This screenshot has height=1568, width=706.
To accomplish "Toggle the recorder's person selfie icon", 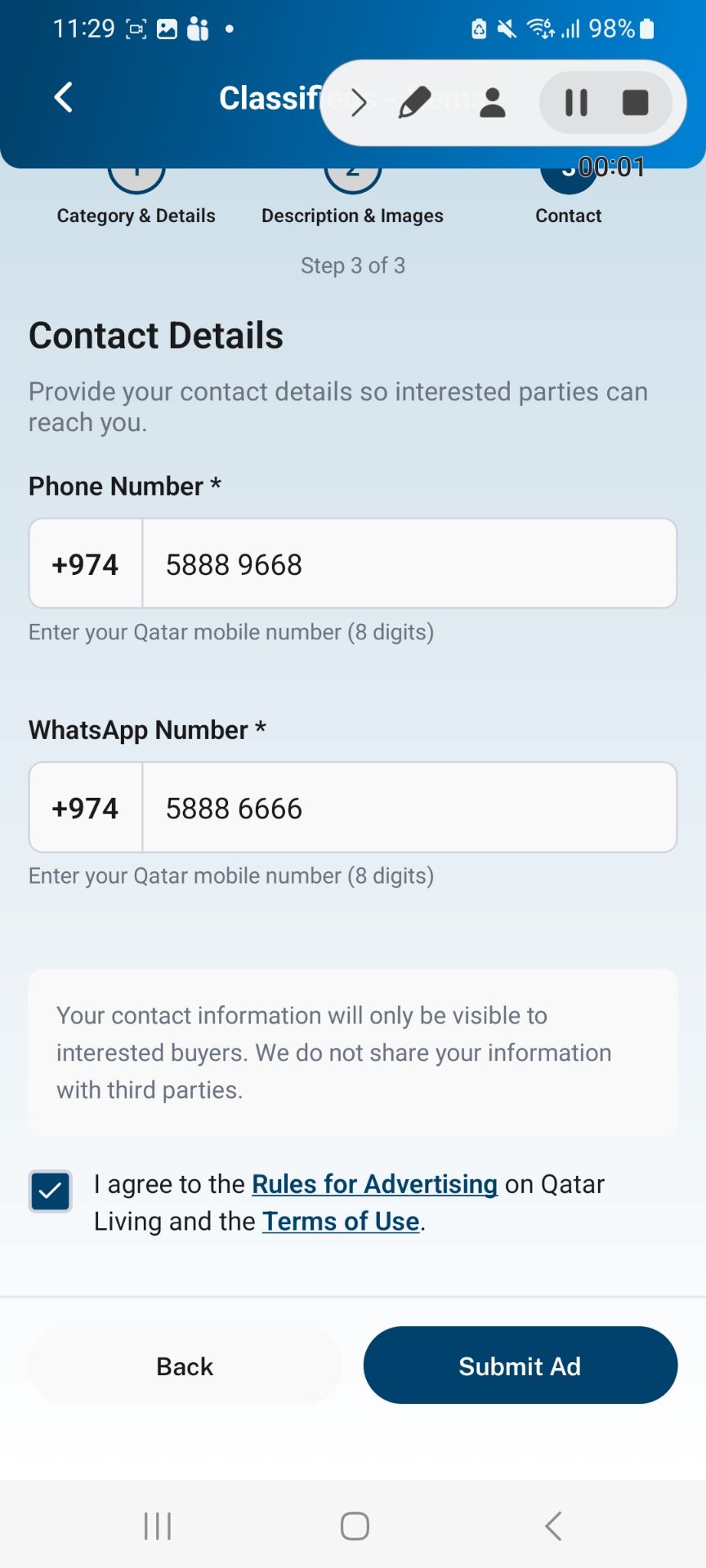I will 492,103.
